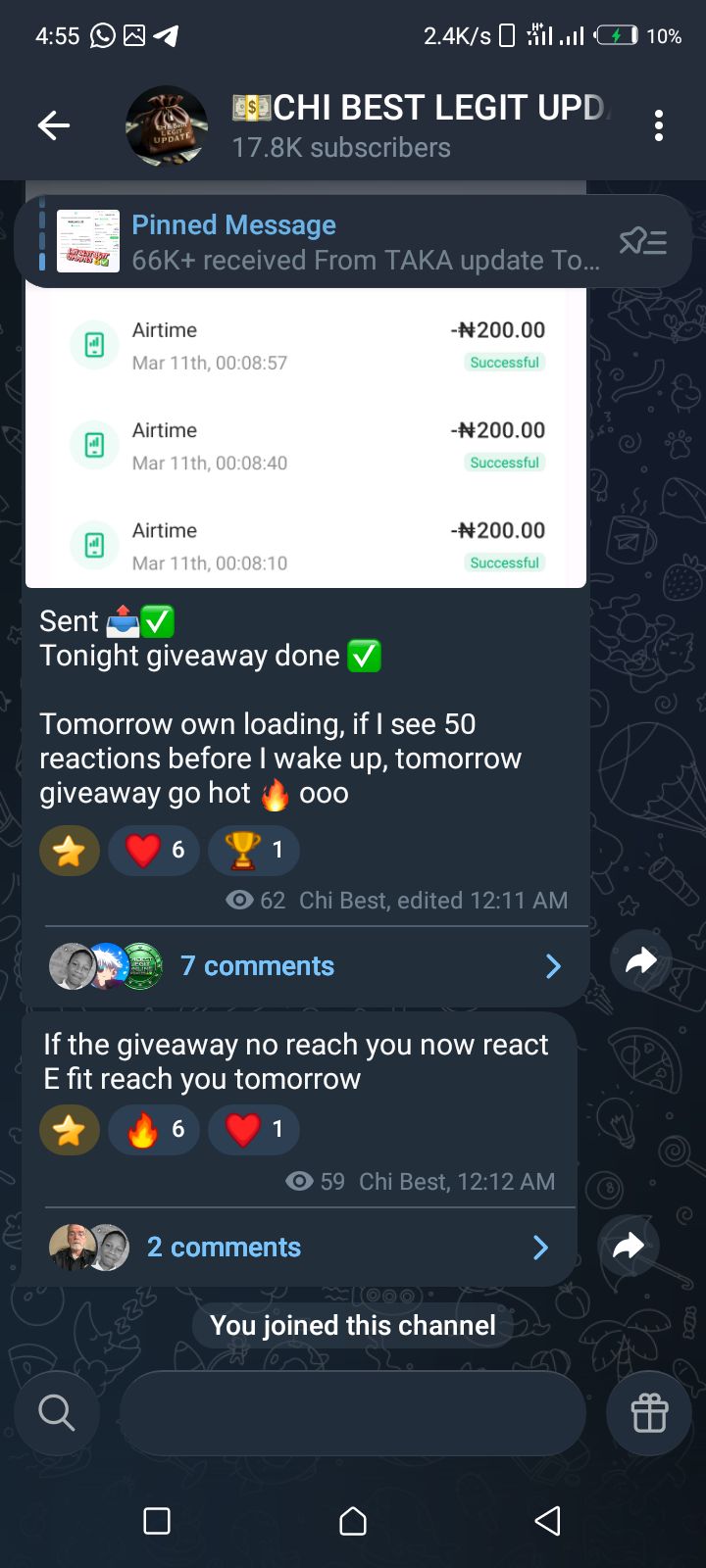Tap the trophy reaction on giveaway post

coord(255,850)
